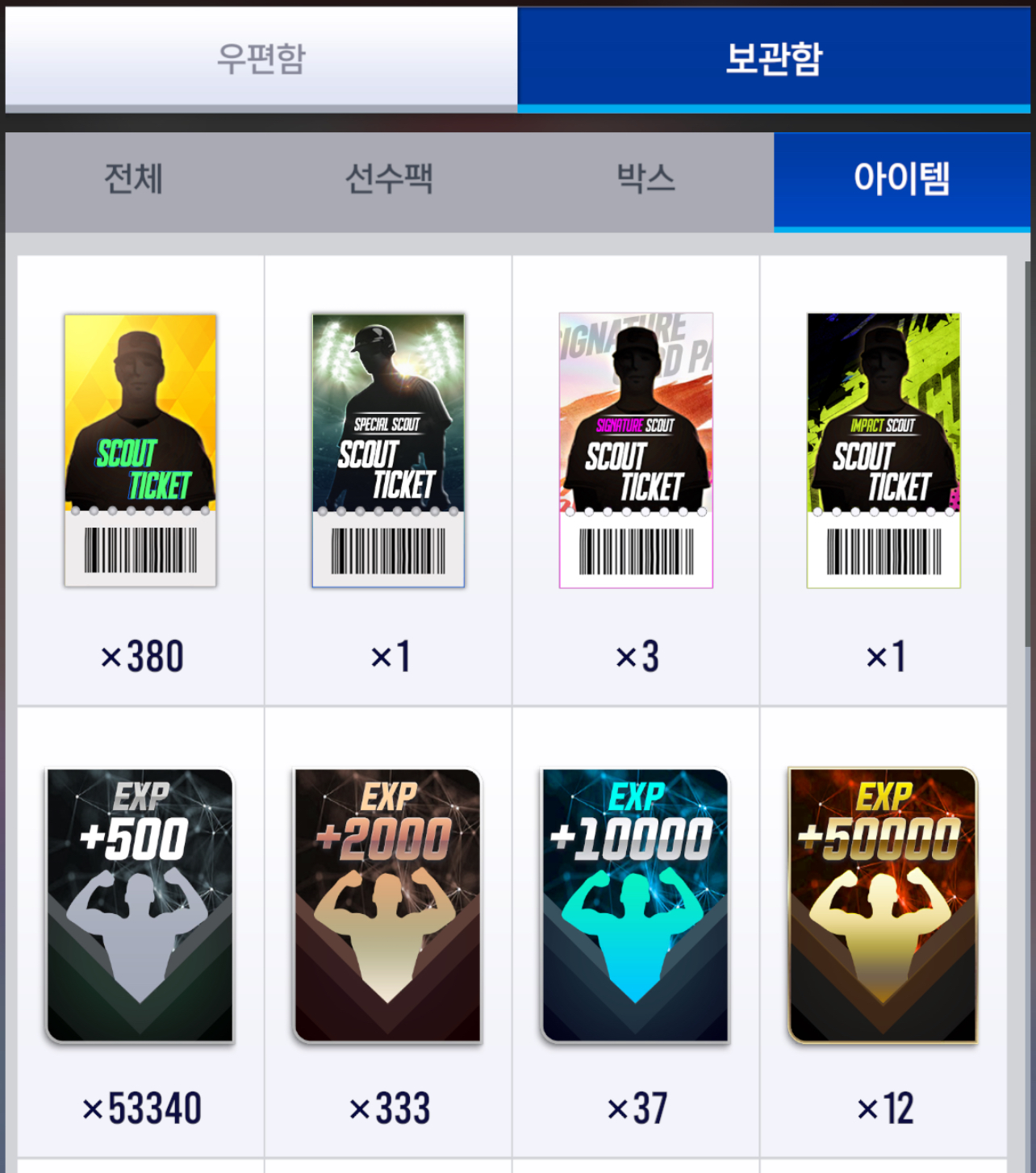
Task: Choose the EXP +500 card
Action: pyautogui.click(x=140, y=905)
